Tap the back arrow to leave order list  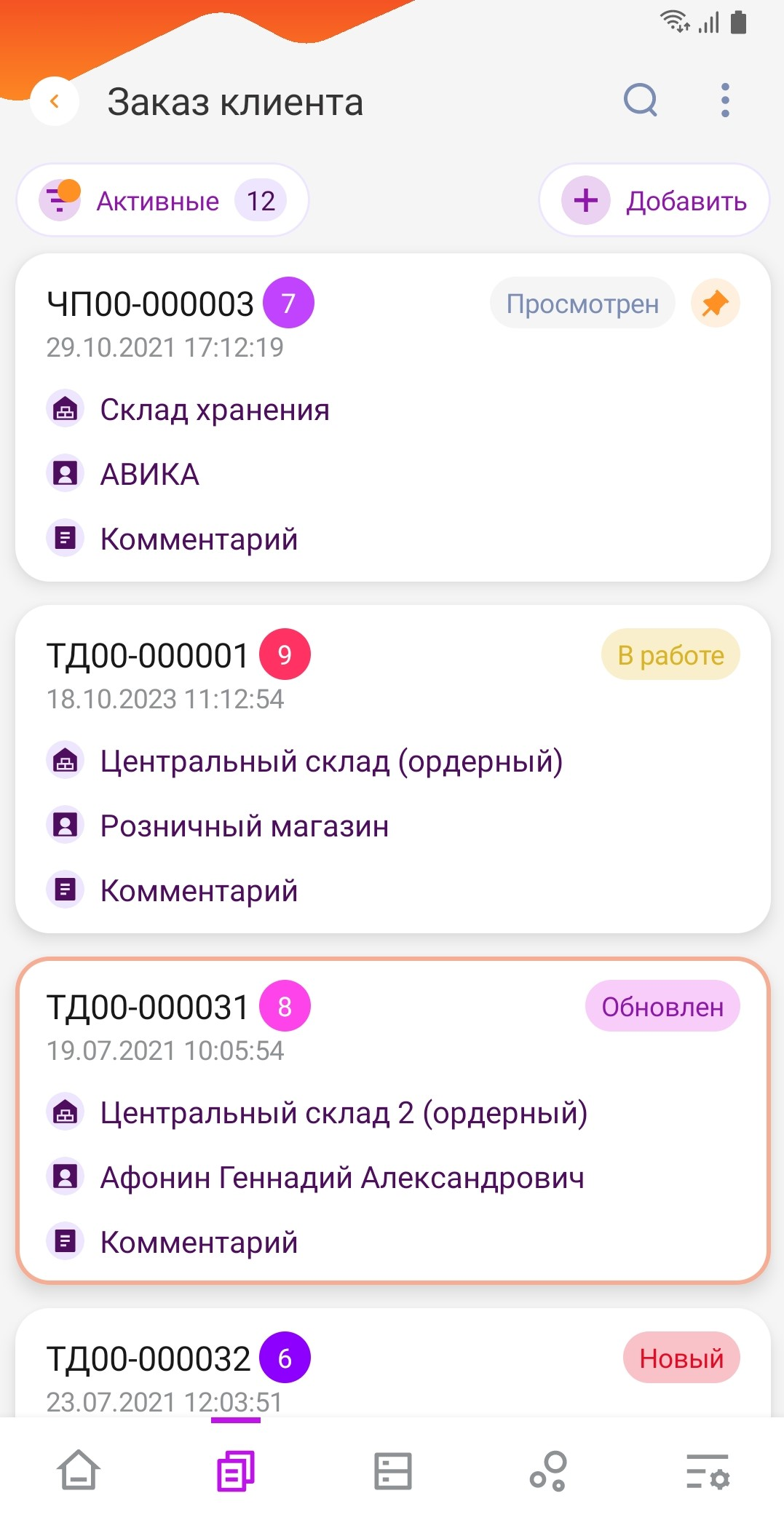point(55,101)
